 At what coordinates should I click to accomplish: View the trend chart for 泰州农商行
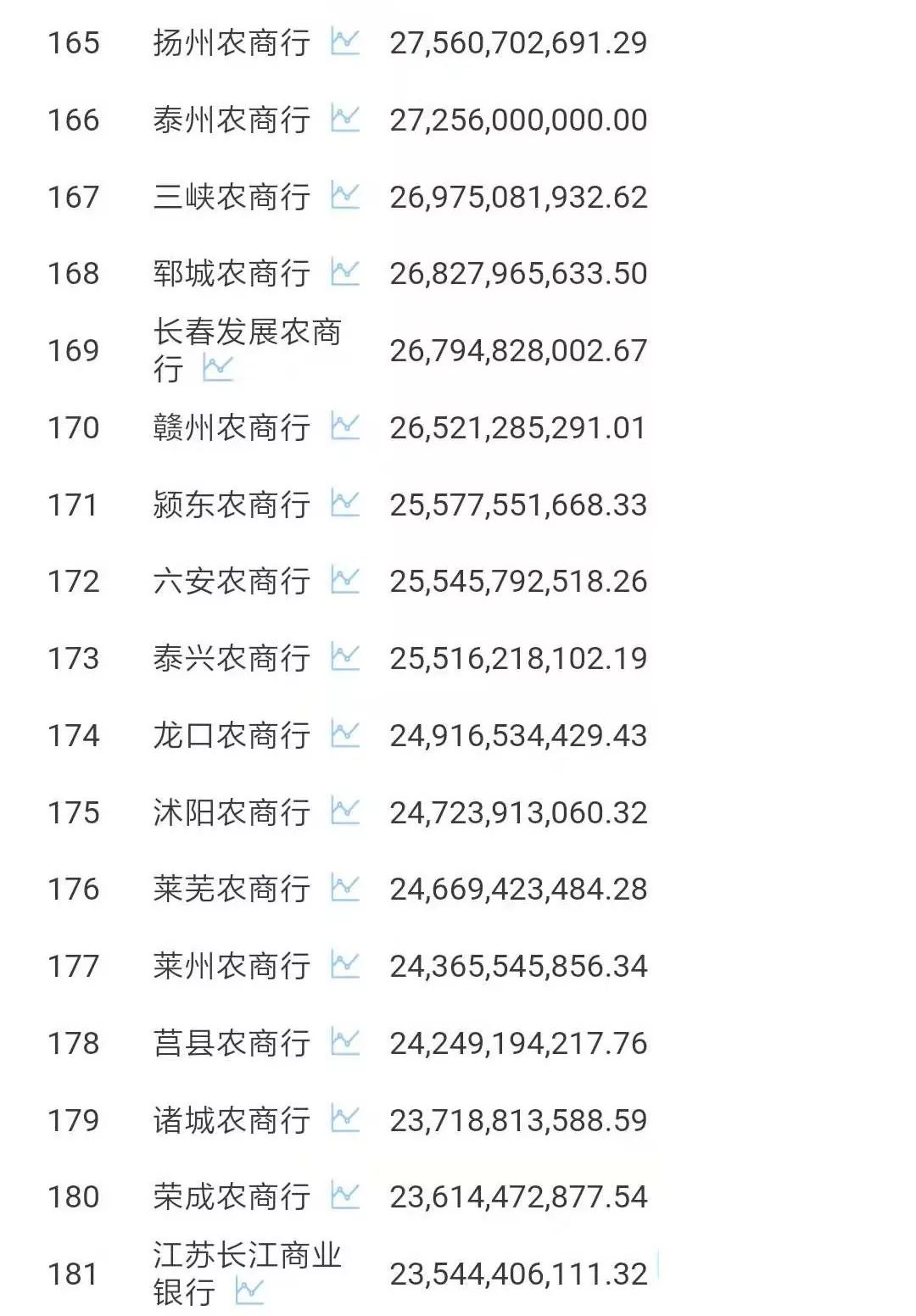click(345, 119)
